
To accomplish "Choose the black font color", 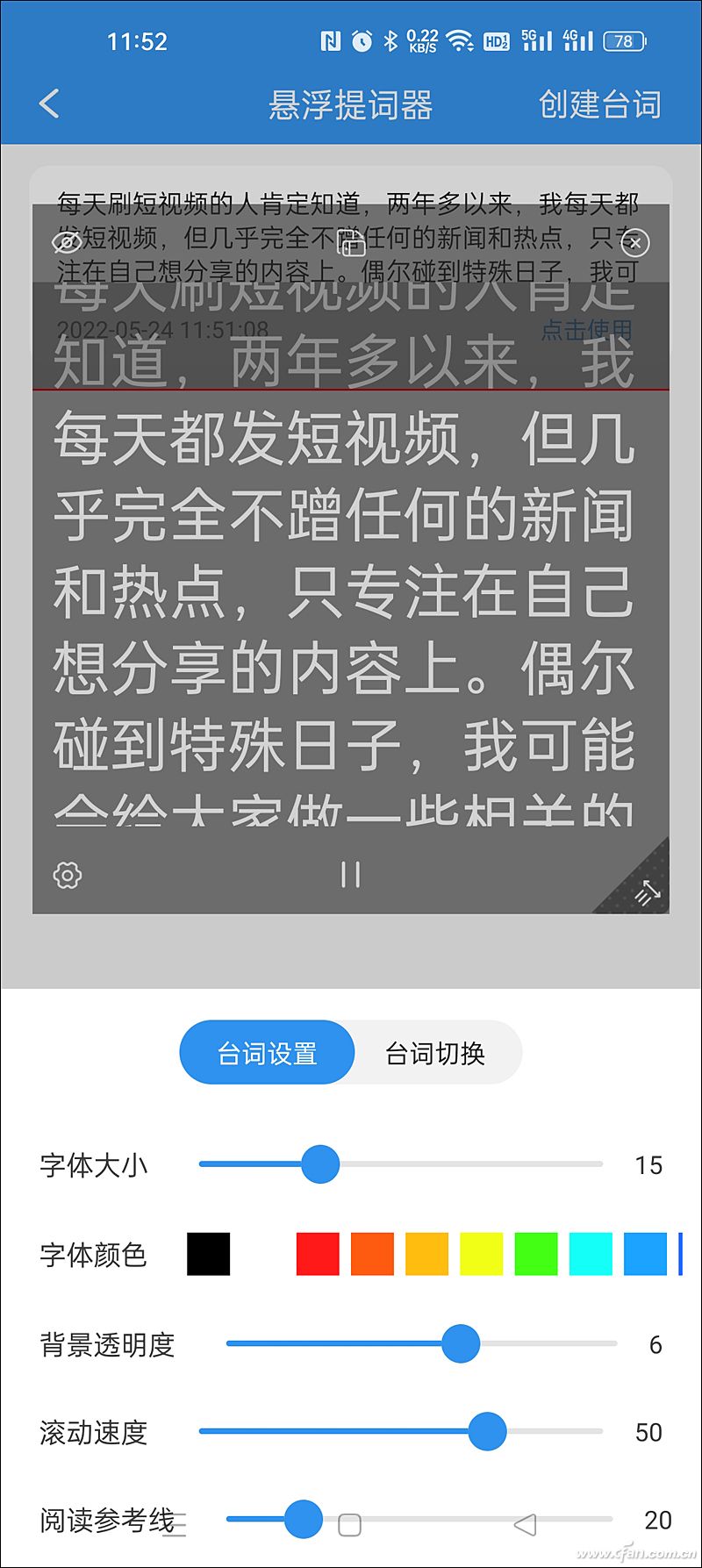I will (x=209, y=1254).
